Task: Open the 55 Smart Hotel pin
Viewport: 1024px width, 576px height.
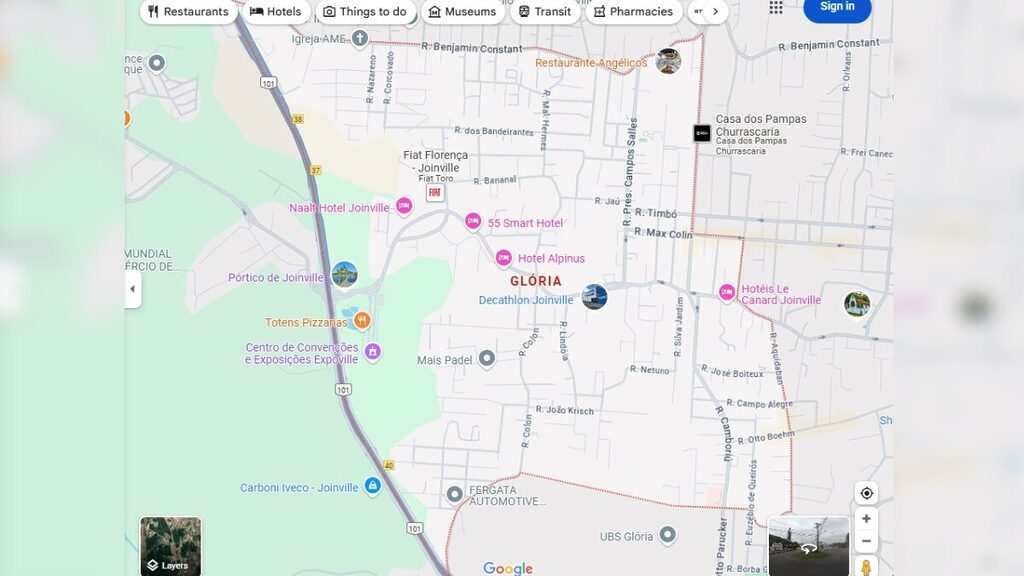Action: pos(473,222)
